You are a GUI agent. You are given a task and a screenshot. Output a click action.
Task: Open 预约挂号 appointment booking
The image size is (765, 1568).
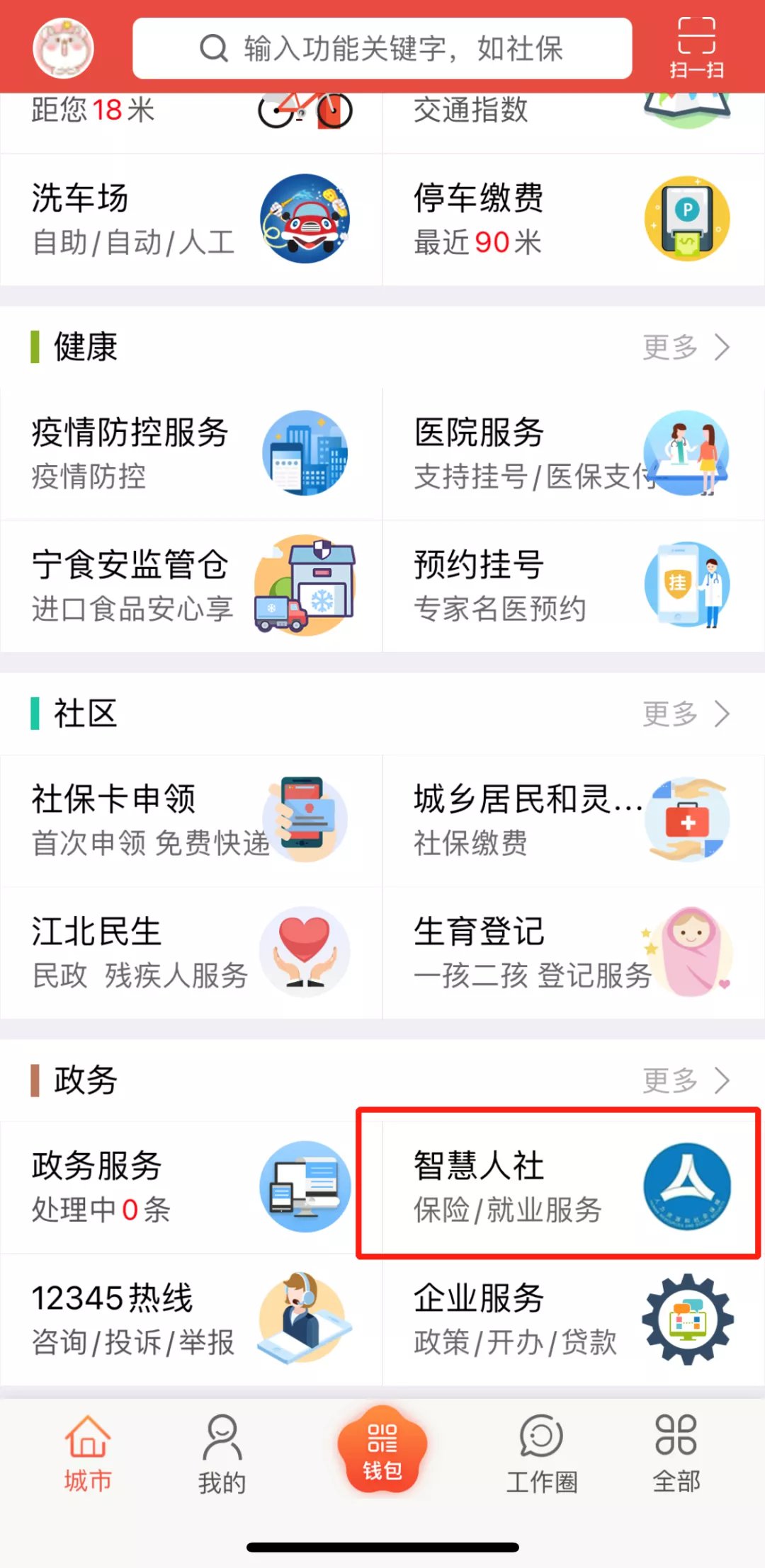click(574, 586)
